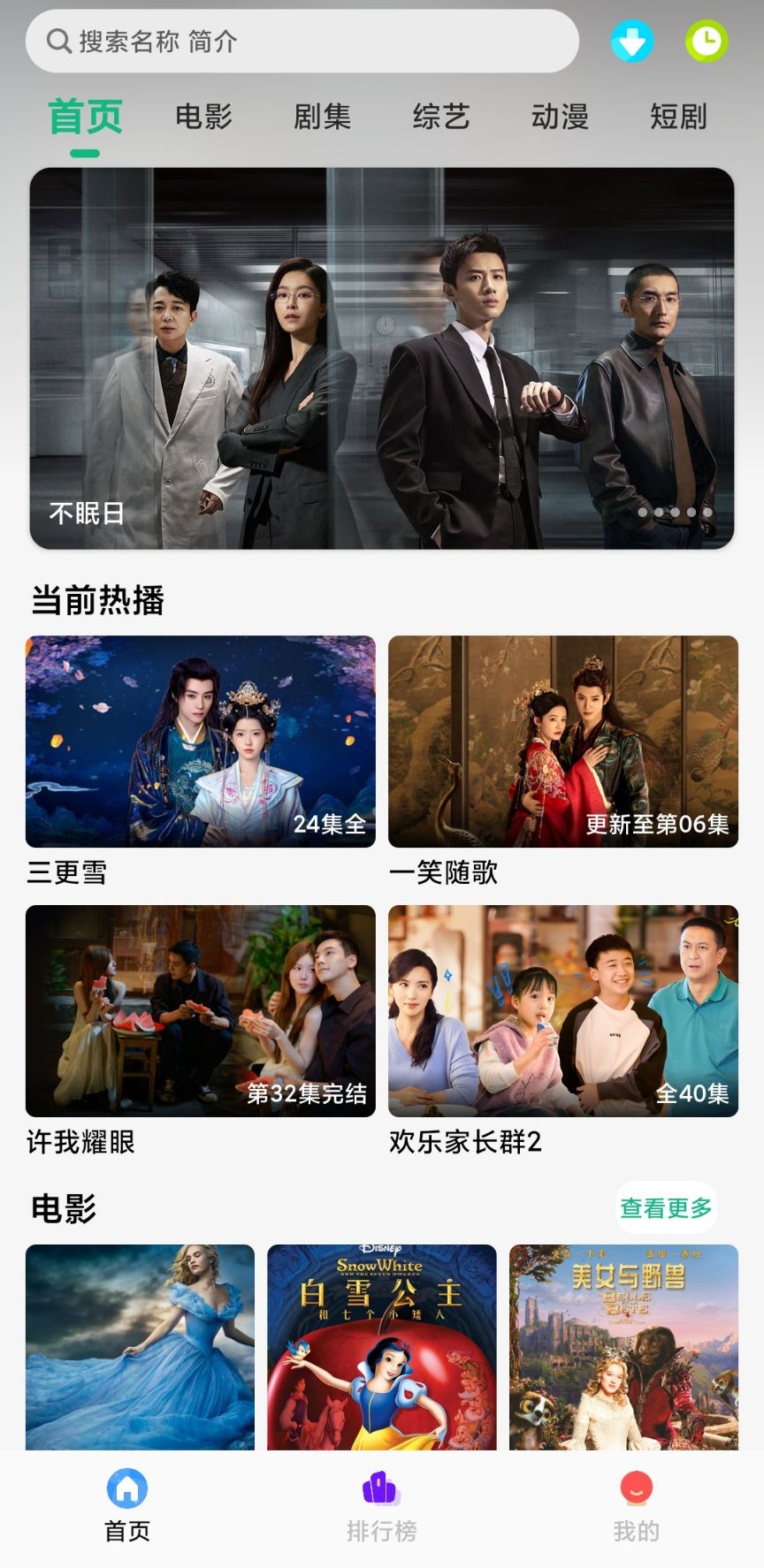Viewport: 764px width, 1568px height.
Task: Open 许我耀眼 from trending
Action: (x=201, y=1010)
